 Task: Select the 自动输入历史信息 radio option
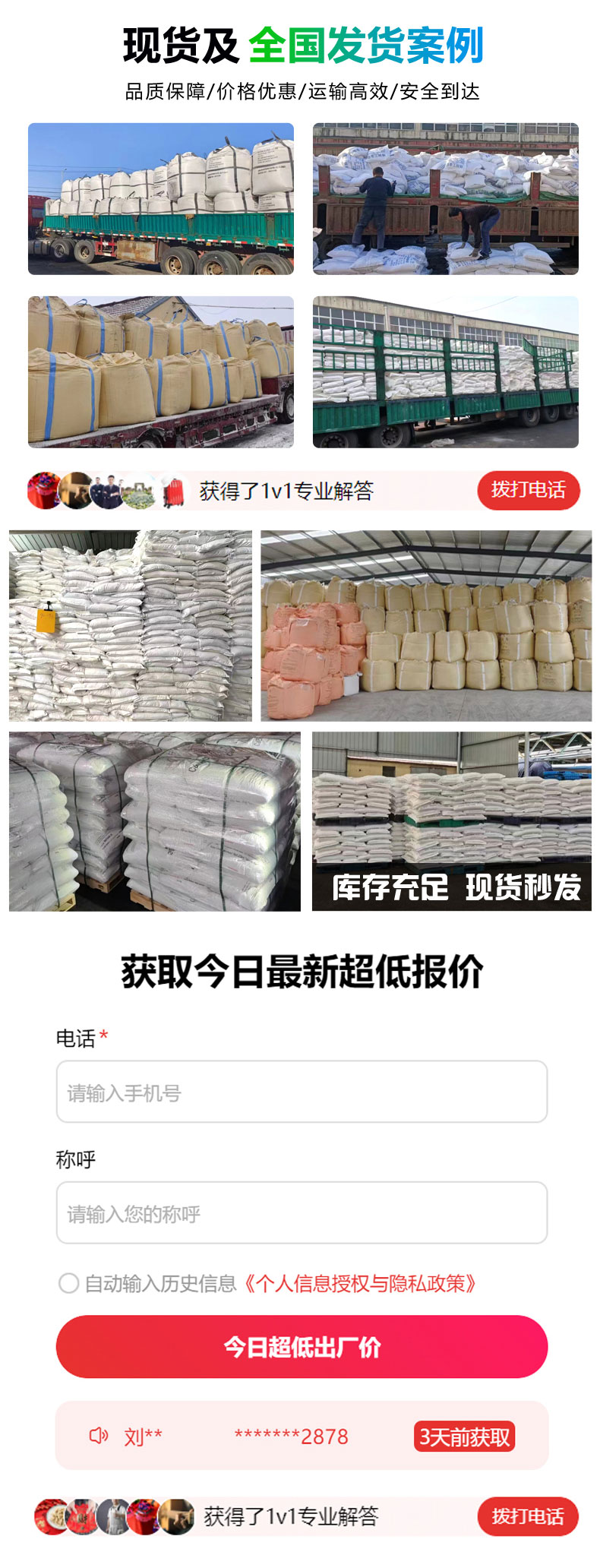[68, 1283]
